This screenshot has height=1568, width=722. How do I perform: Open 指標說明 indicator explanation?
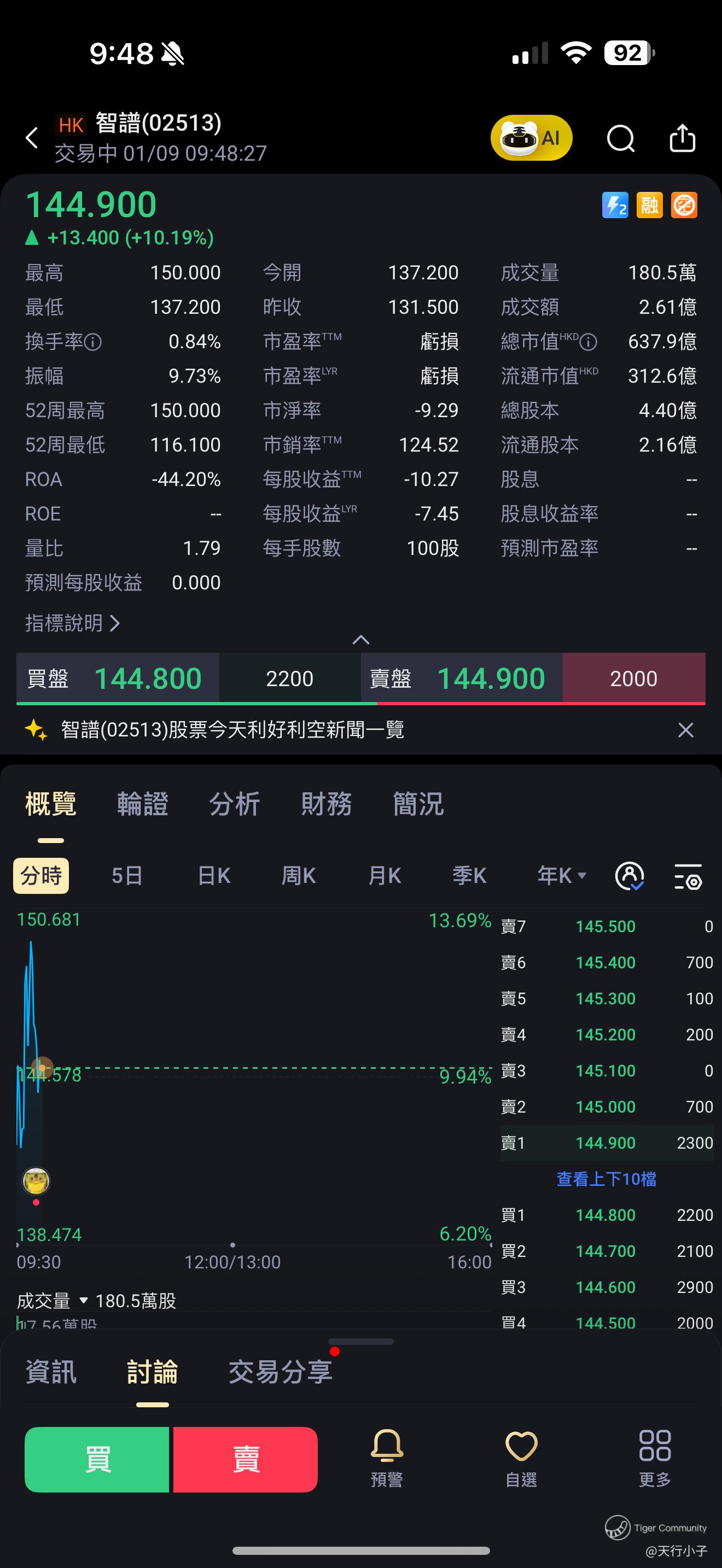72,623
